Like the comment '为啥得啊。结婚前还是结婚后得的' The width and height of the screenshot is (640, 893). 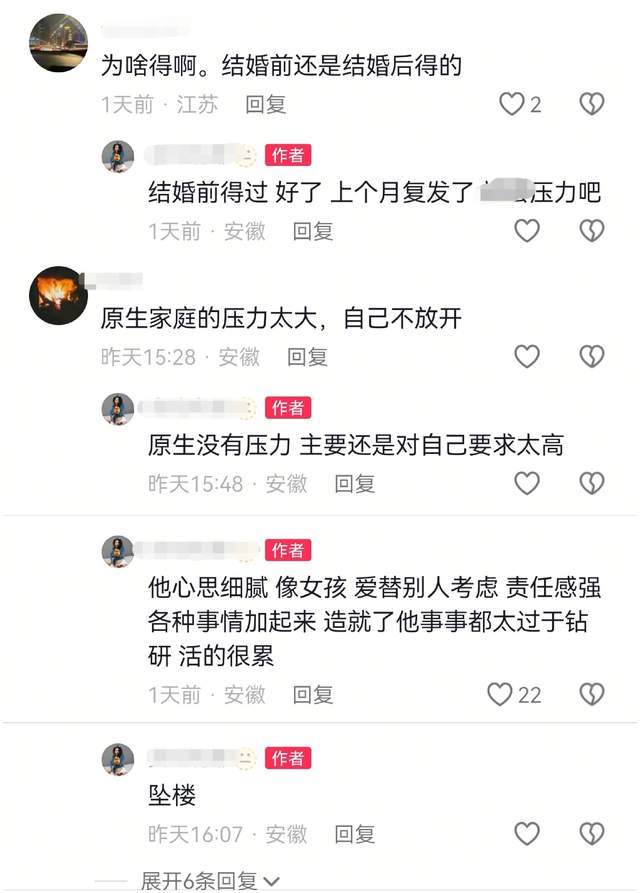512,104
